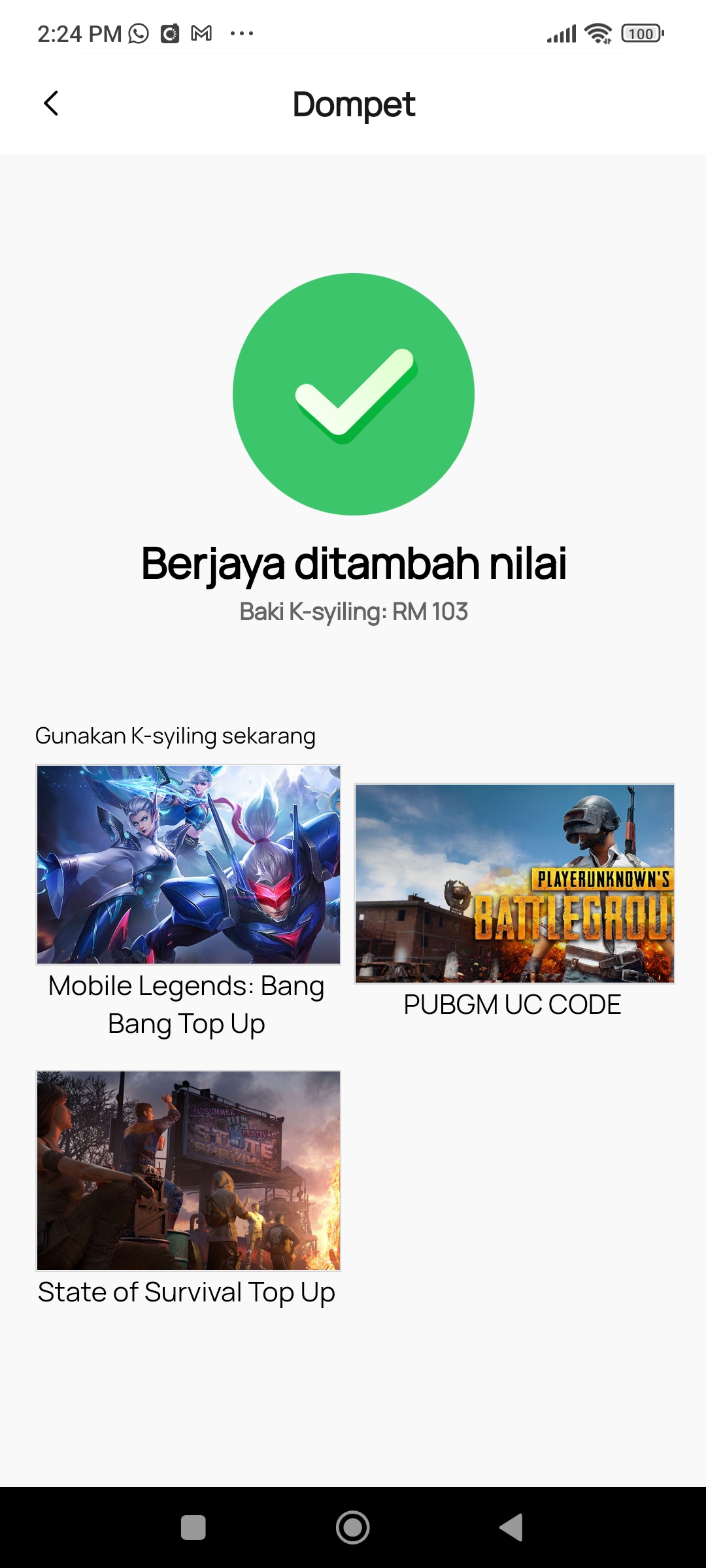Image resolution: width=706 pixels, height=1568 pixels.
Task: Tap the system home button
Action: pyautogui.click(x=353, y=1527)
